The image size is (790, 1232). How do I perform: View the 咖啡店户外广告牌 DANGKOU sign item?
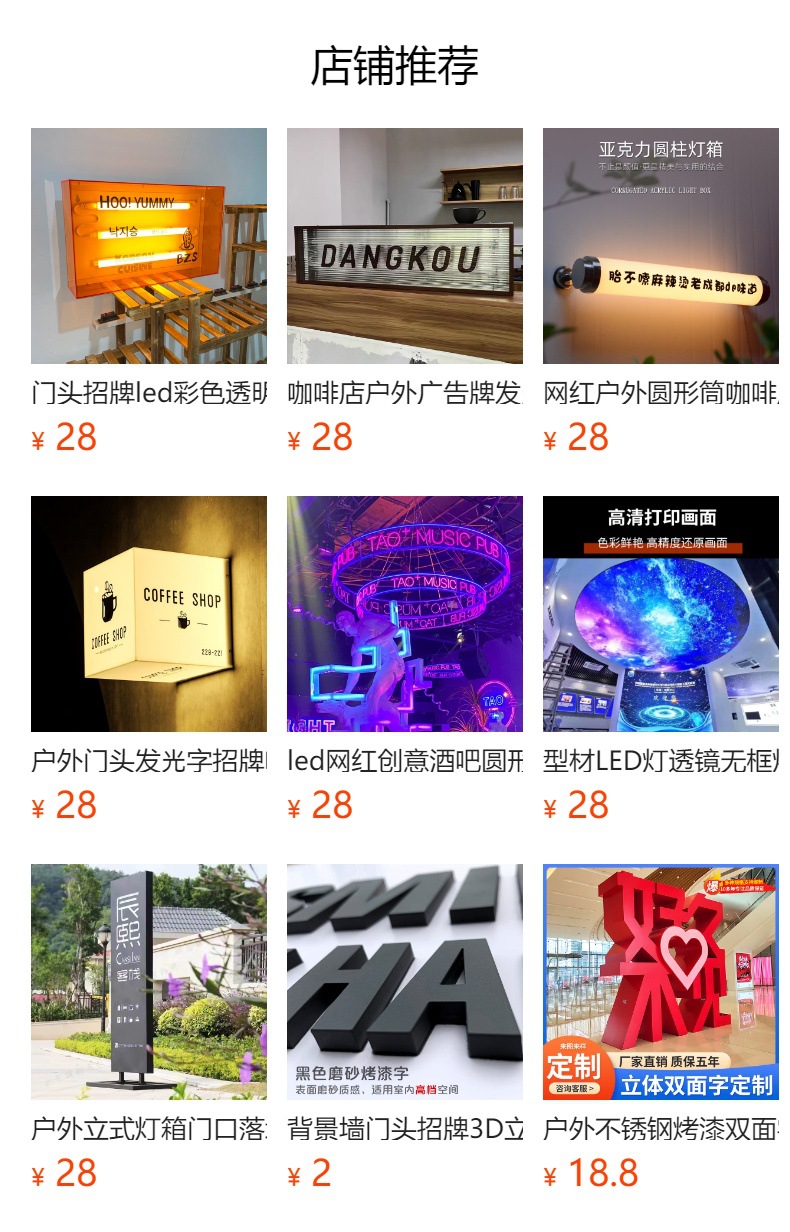coord(404,246)
